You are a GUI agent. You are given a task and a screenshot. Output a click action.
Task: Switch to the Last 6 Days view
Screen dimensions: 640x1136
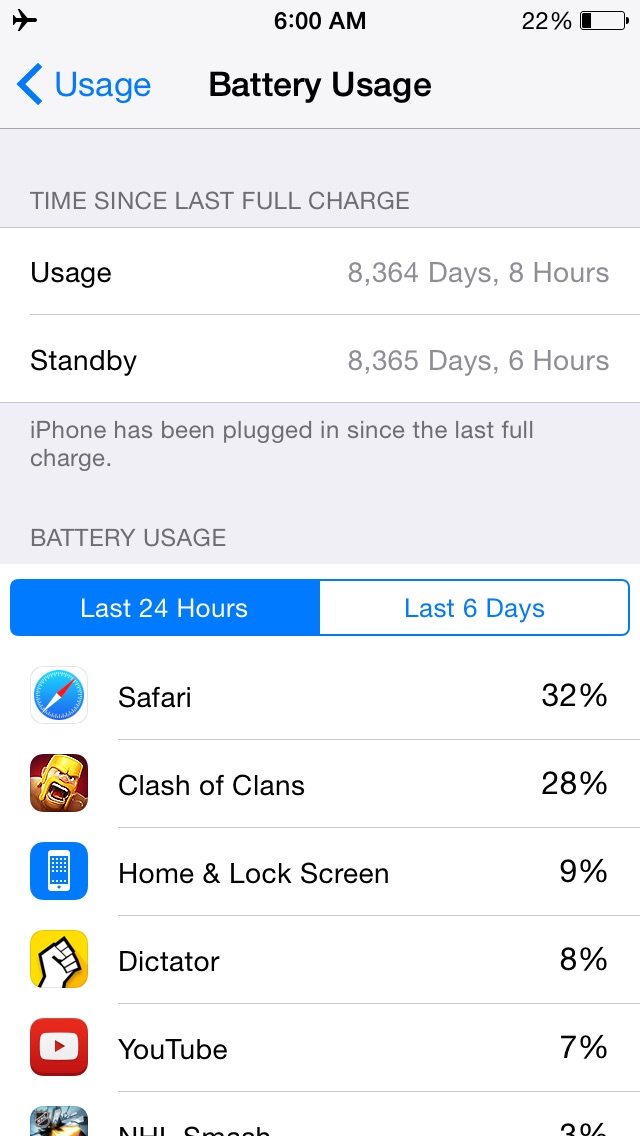(x=474, y=608)
